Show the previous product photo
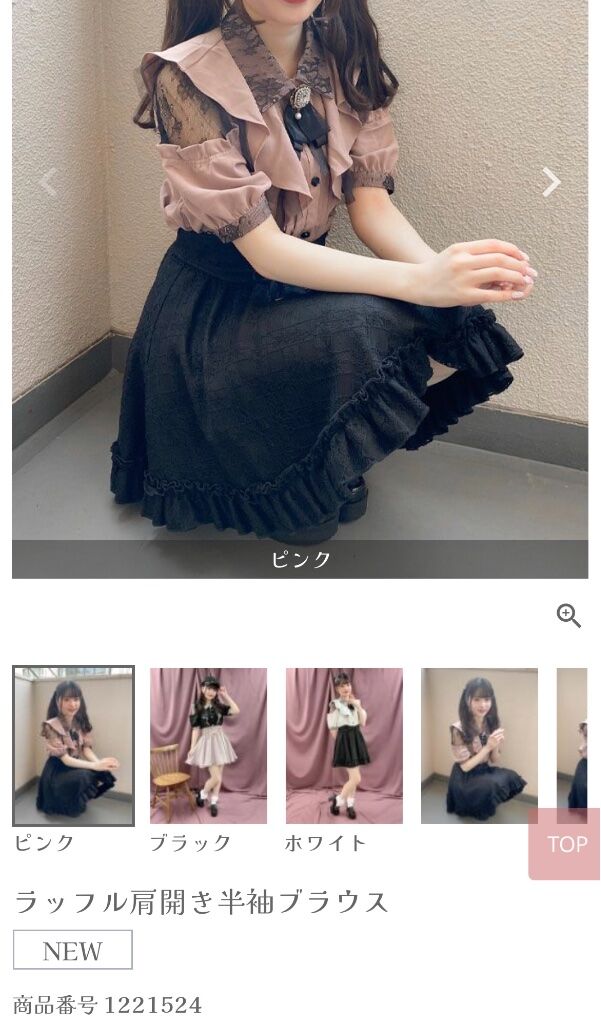 coord(48,182)
